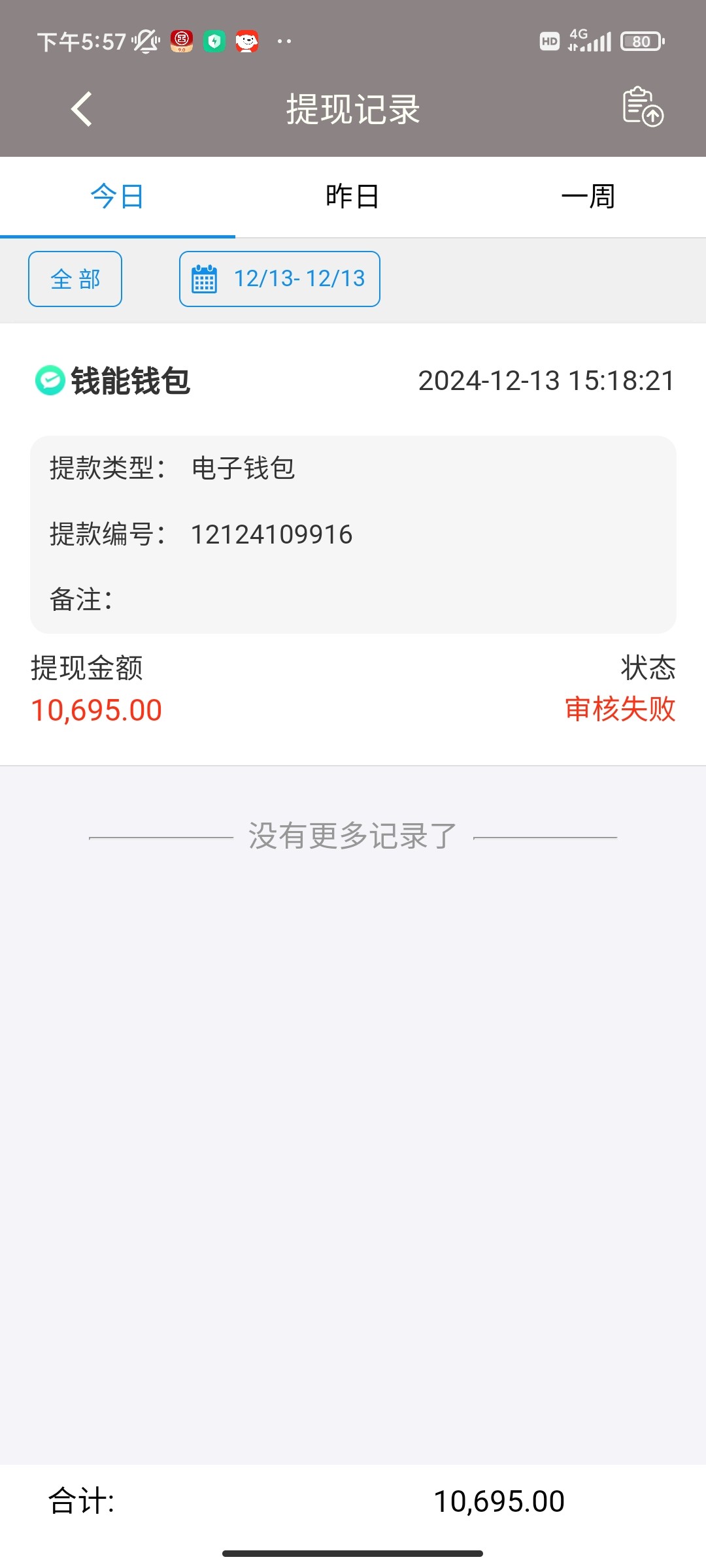
Task: Switch to the 一周 tab
Action: [x=588, y=196]
